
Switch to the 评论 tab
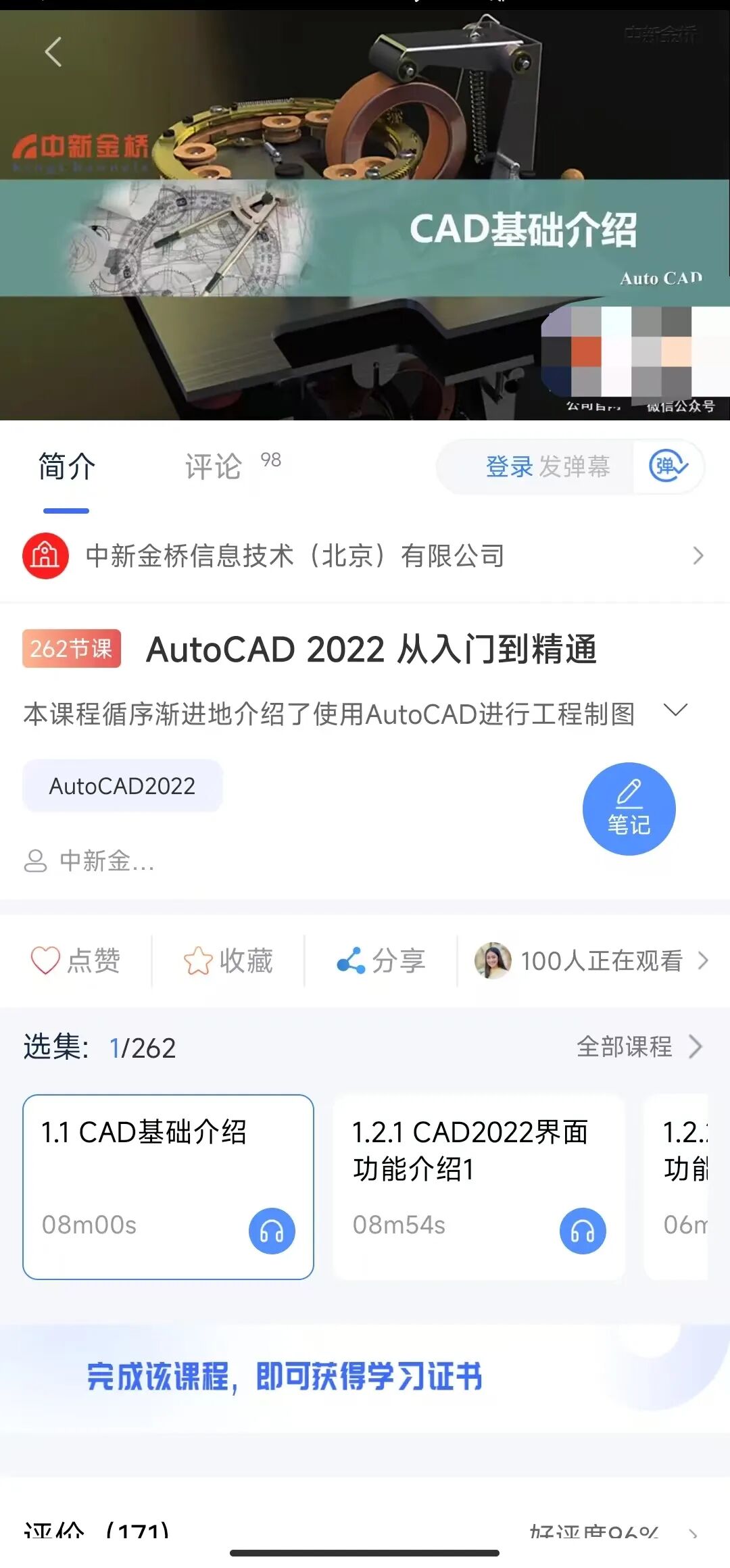pos(214,466)
